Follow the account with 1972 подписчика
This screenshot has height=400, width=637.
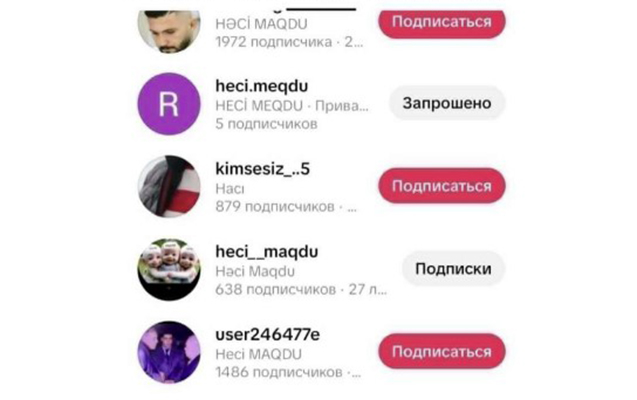point(441,21)
